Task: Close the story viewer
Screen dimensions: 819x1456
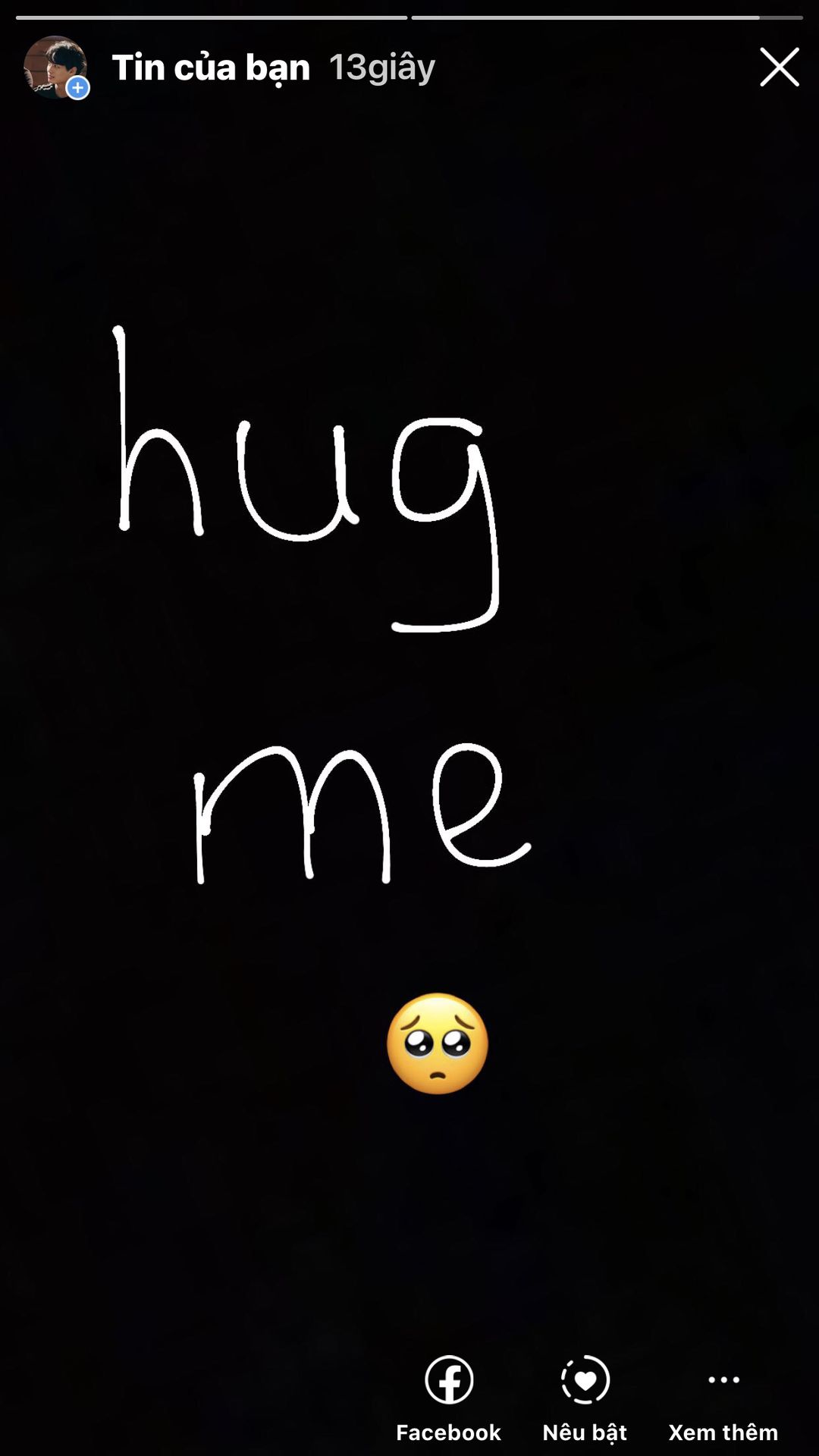Action: tap(779, 67)
